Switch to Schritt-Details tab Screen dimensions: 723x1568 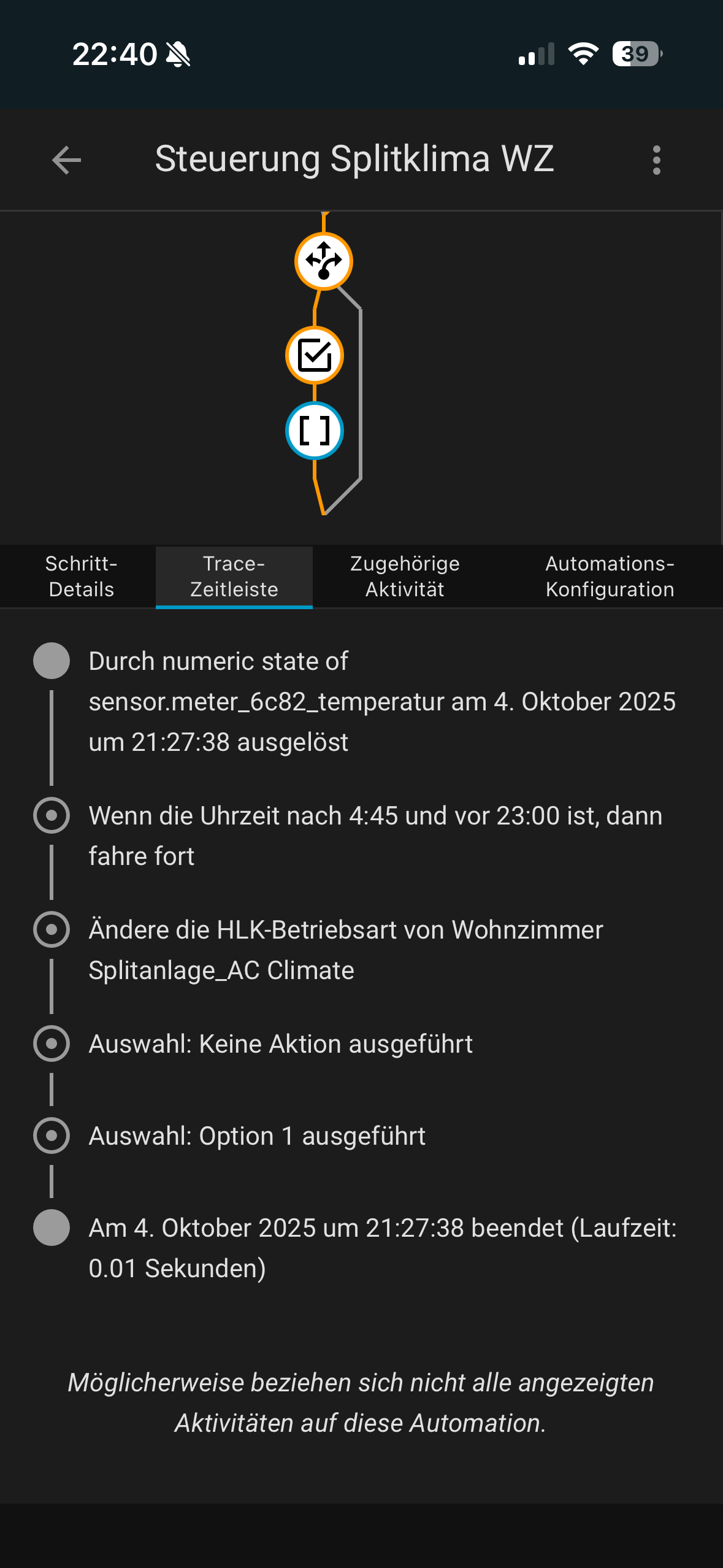tap(81, 576)
